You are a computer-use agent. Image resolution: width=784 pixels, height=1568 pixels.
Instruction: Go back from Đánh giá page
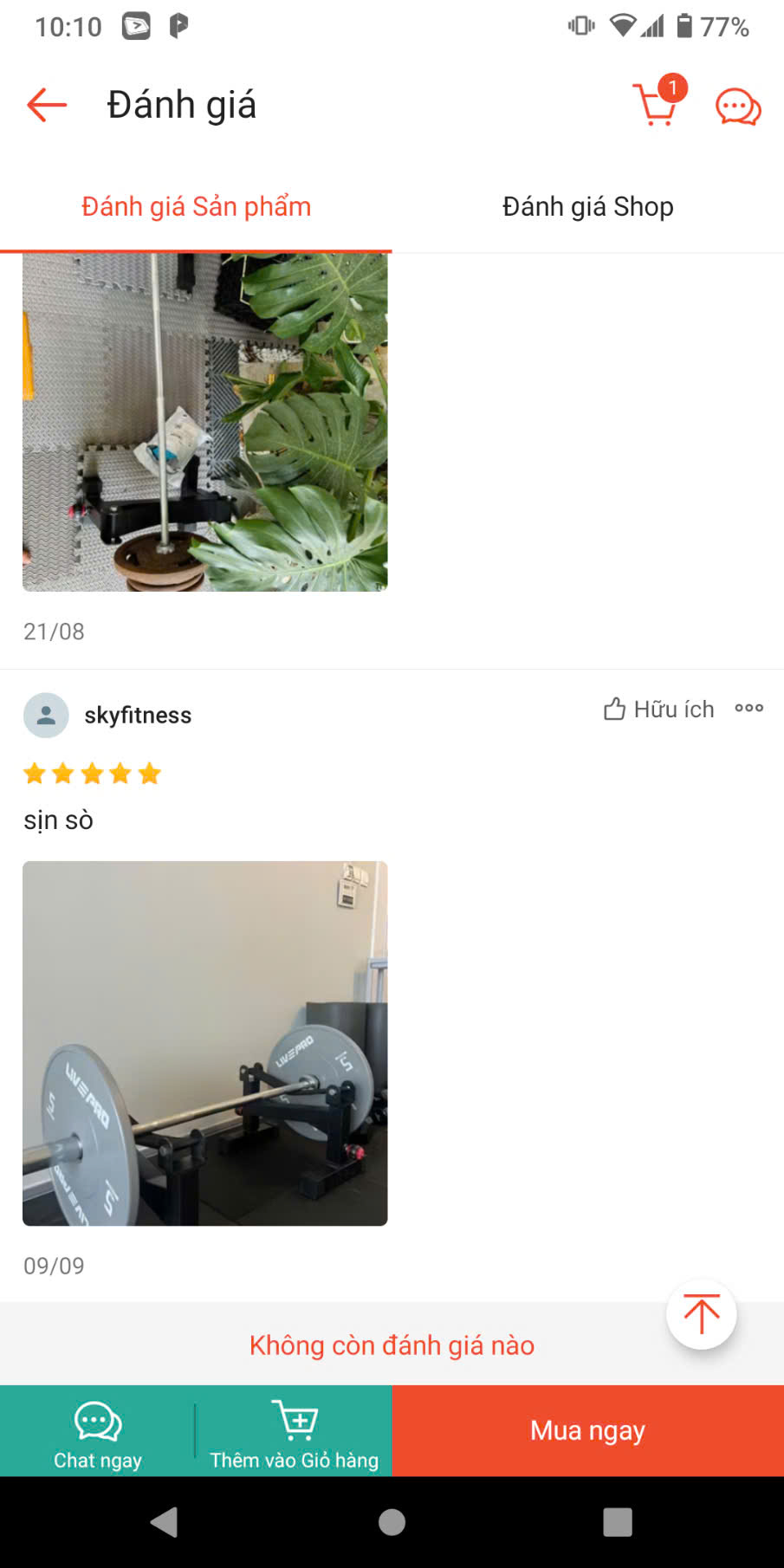pos(47,105)
